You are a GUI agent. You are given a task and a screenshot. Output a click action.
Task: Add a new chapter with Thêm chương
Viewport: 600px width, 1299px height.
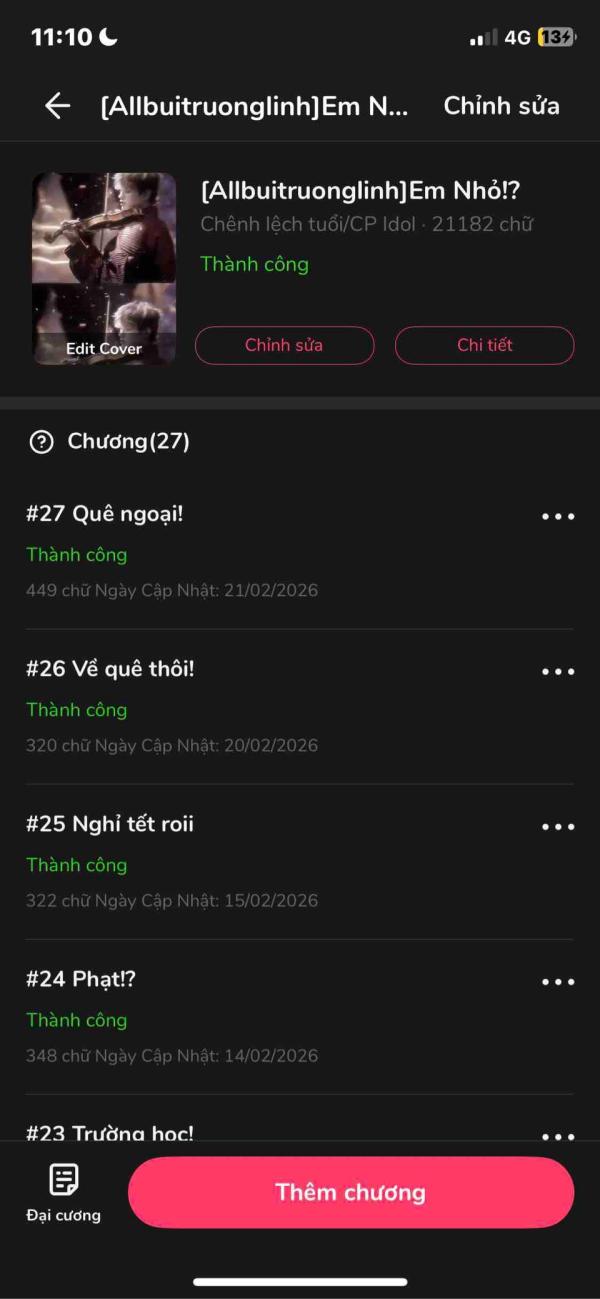(x=350, y=1192)
